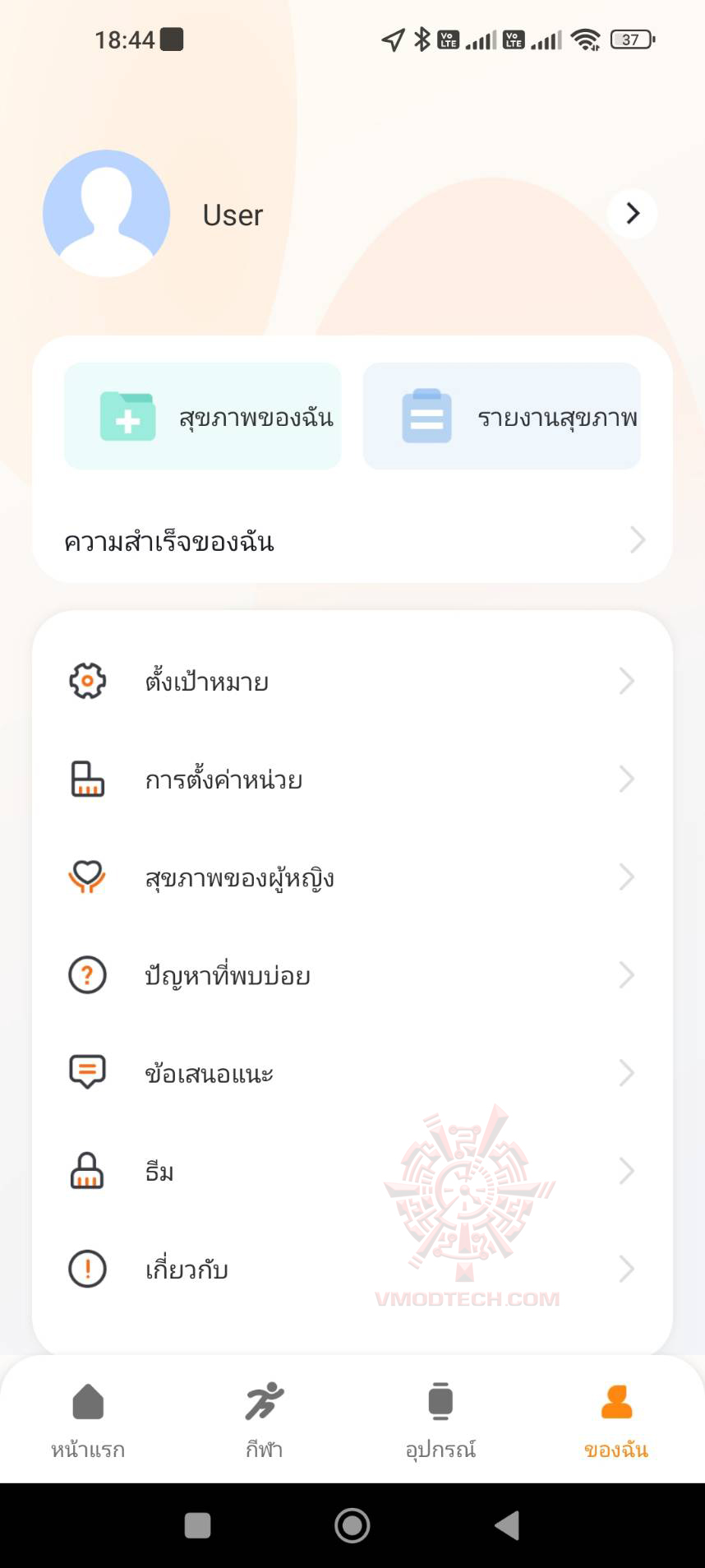Screen dimensions: 705x1568
Task: Open the ตั้งเป้าหมาย goal settings
Action: click(x=352, y=682)
